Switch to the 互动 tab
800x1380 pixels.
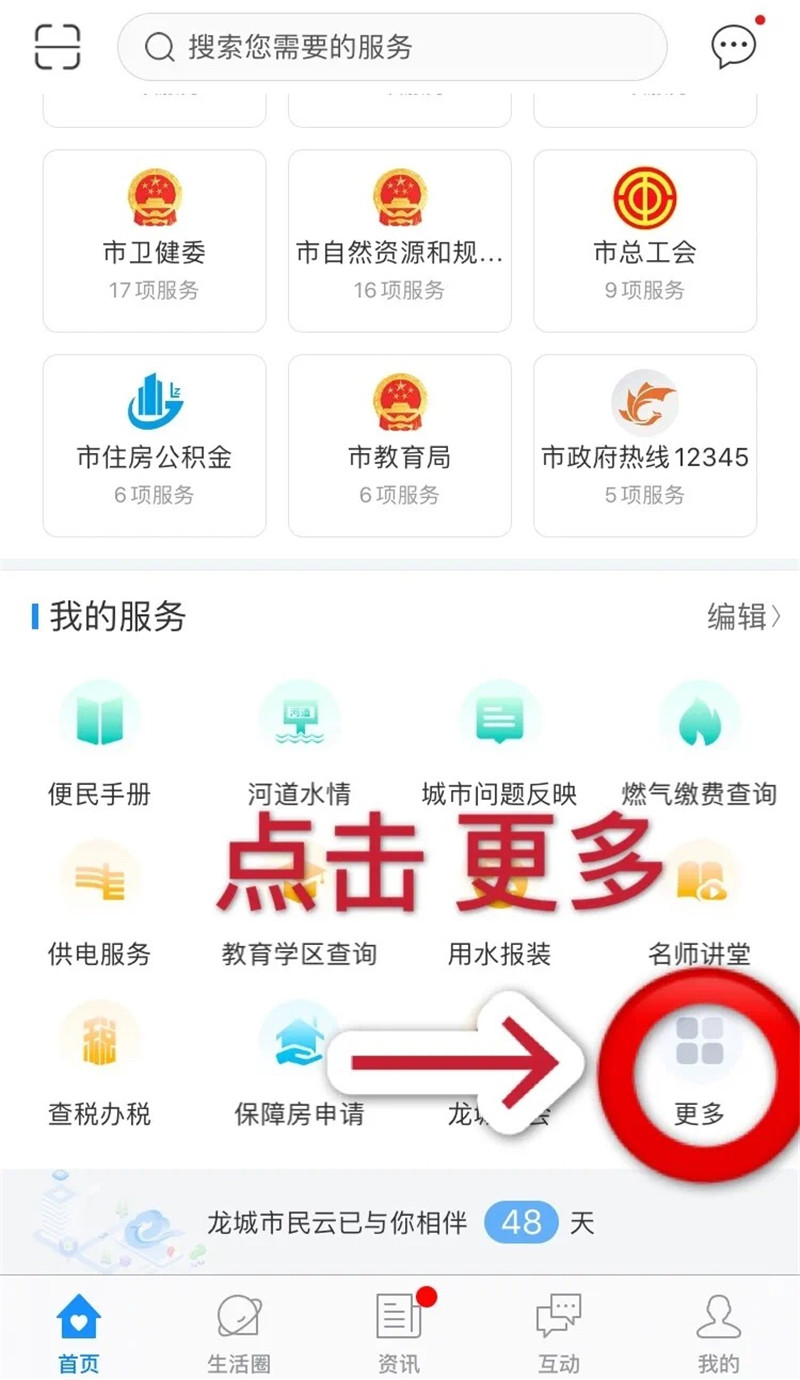pyautogui.click(x=558, y=1333)
